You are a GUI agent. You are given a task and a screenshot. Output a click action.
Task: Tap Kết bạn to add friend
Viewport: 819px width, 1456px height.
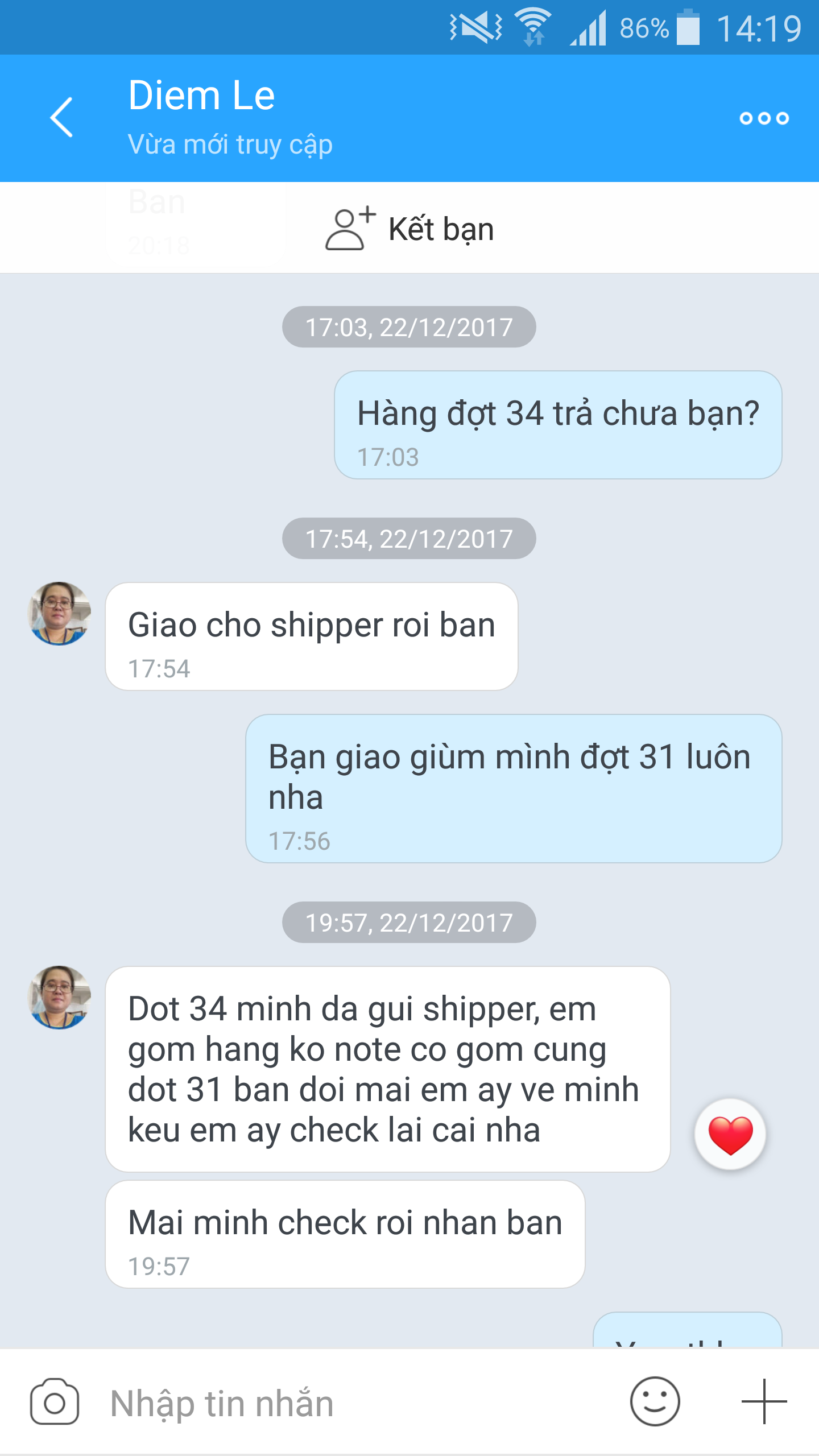coord(409,229)
